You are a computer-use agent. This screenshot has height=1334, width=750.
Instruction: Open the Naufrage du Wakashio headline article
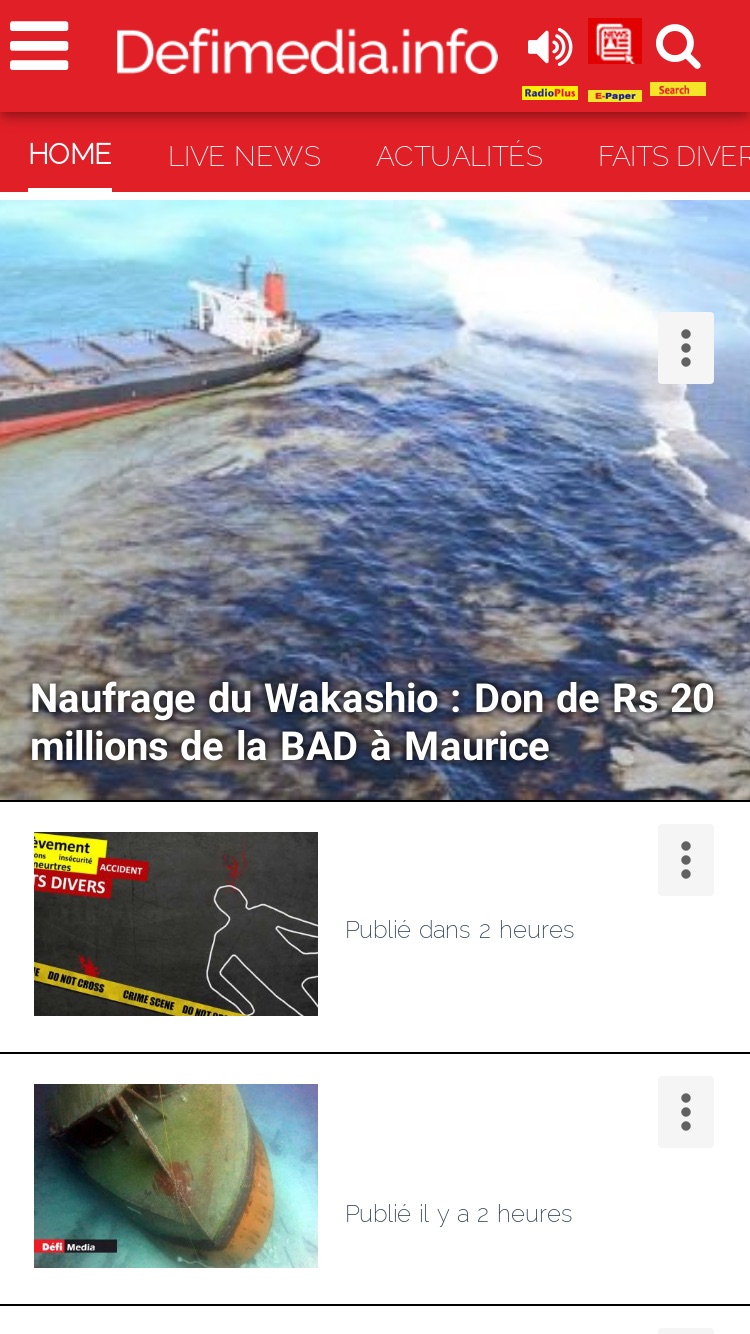[x=372, y=722]
